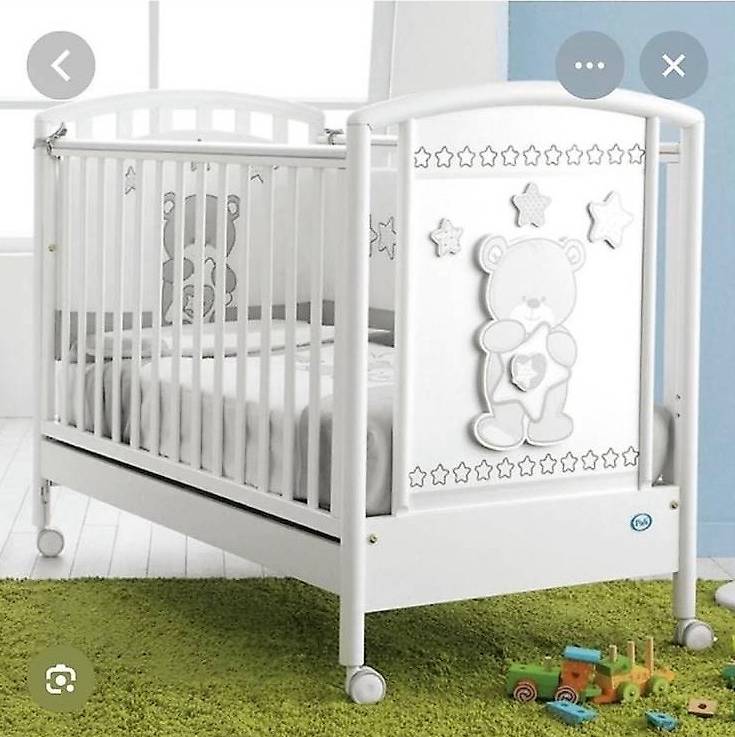Close the image viewer
This screenshot has height=737, width=735.
(673, 65)
